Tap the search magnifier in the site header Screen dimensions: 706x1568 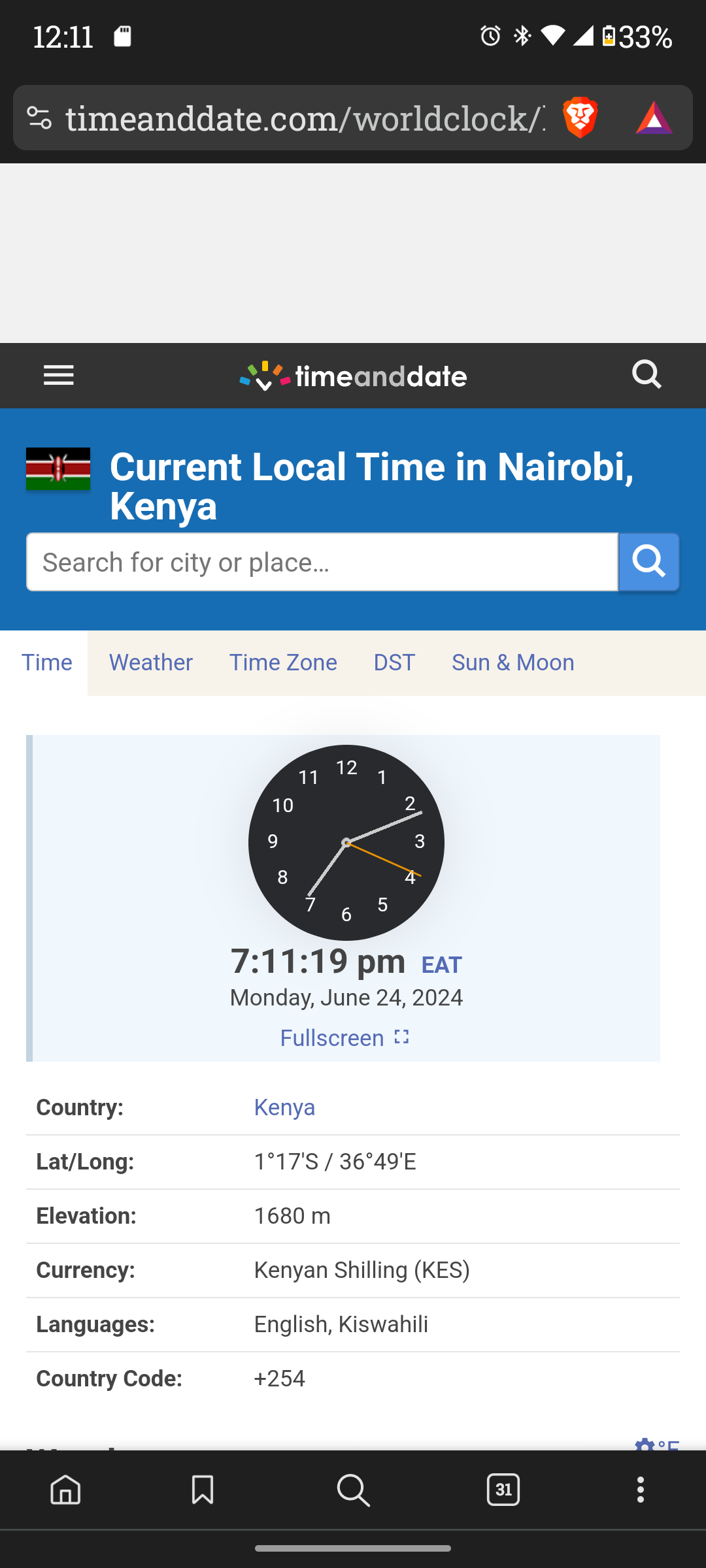click(x=647, y=375)
